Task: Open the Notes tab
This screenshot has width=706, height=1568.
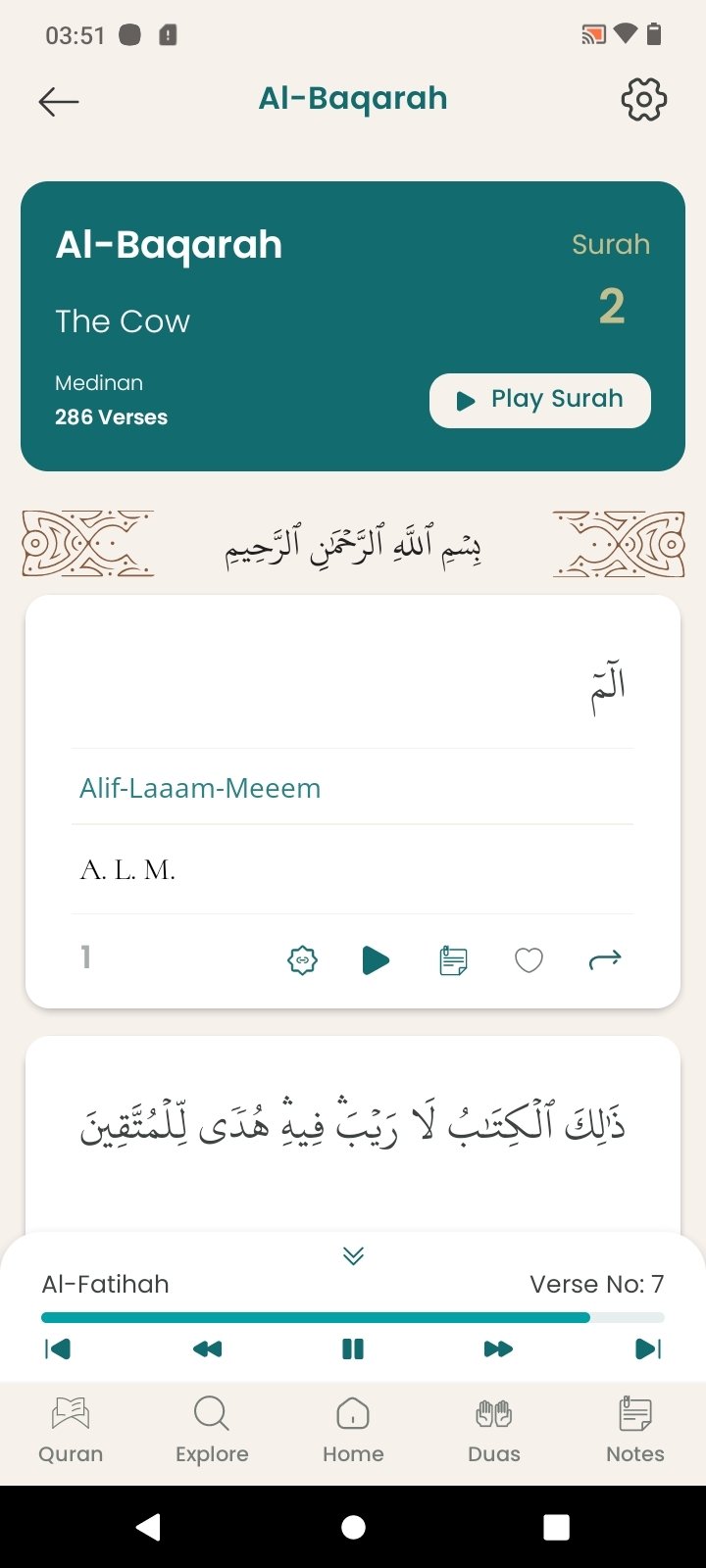Action: pos(635,1431)
